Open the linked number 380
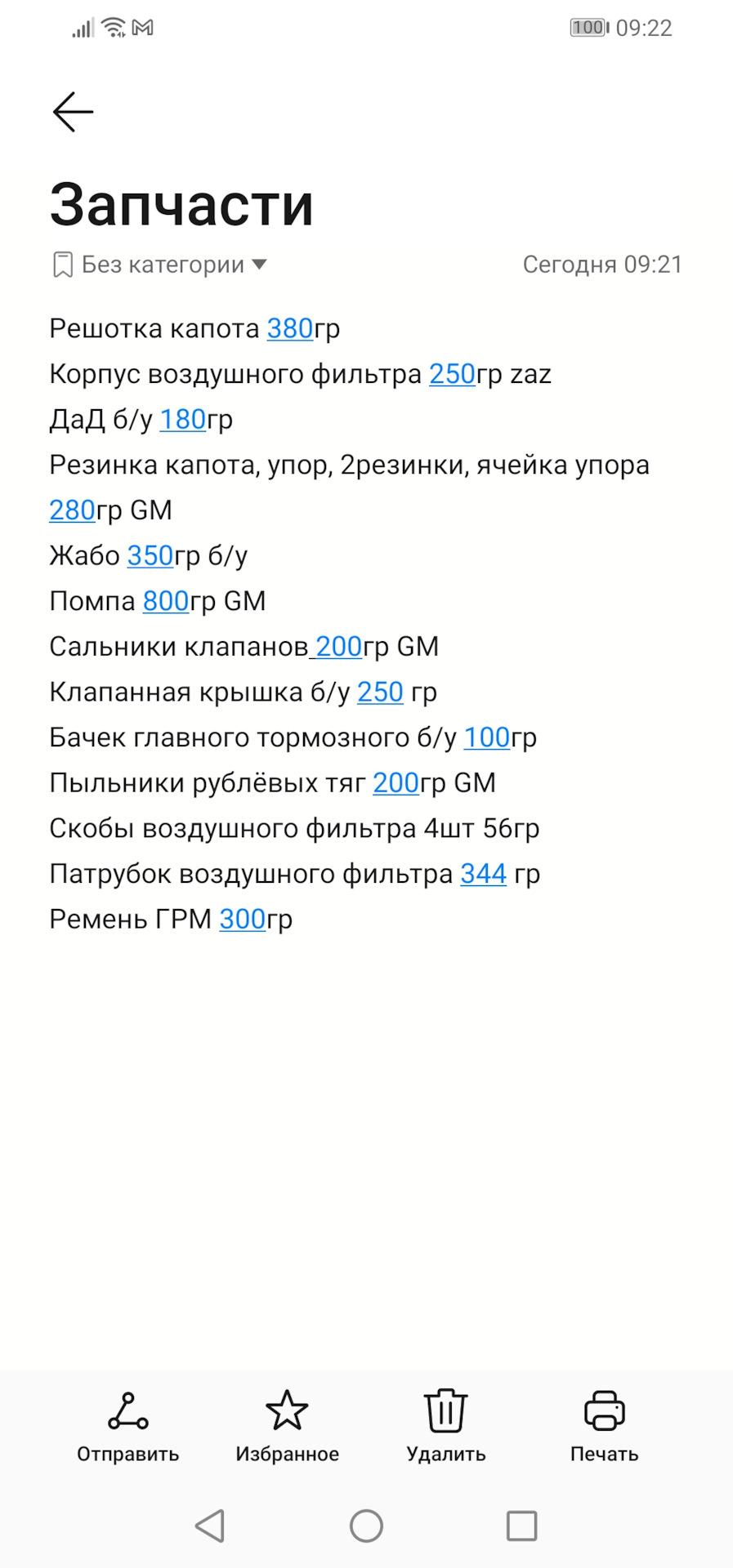This screenshot has width=733, height=1568. pyautogui.click(x=290, y=328)
